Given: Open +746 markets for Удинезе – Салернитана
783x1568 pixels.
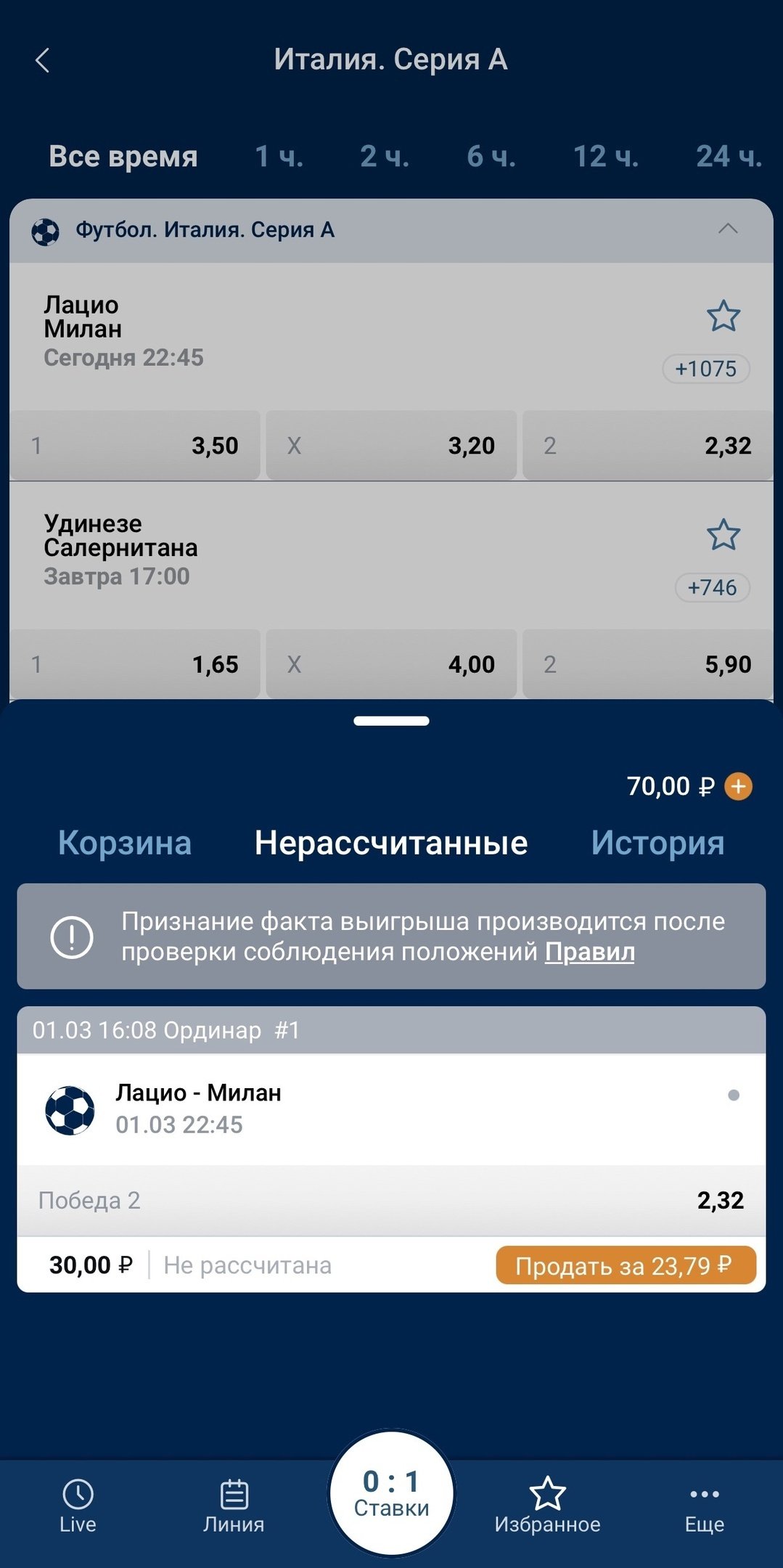Looking at the screenshot, I should [x=712, y=587].
